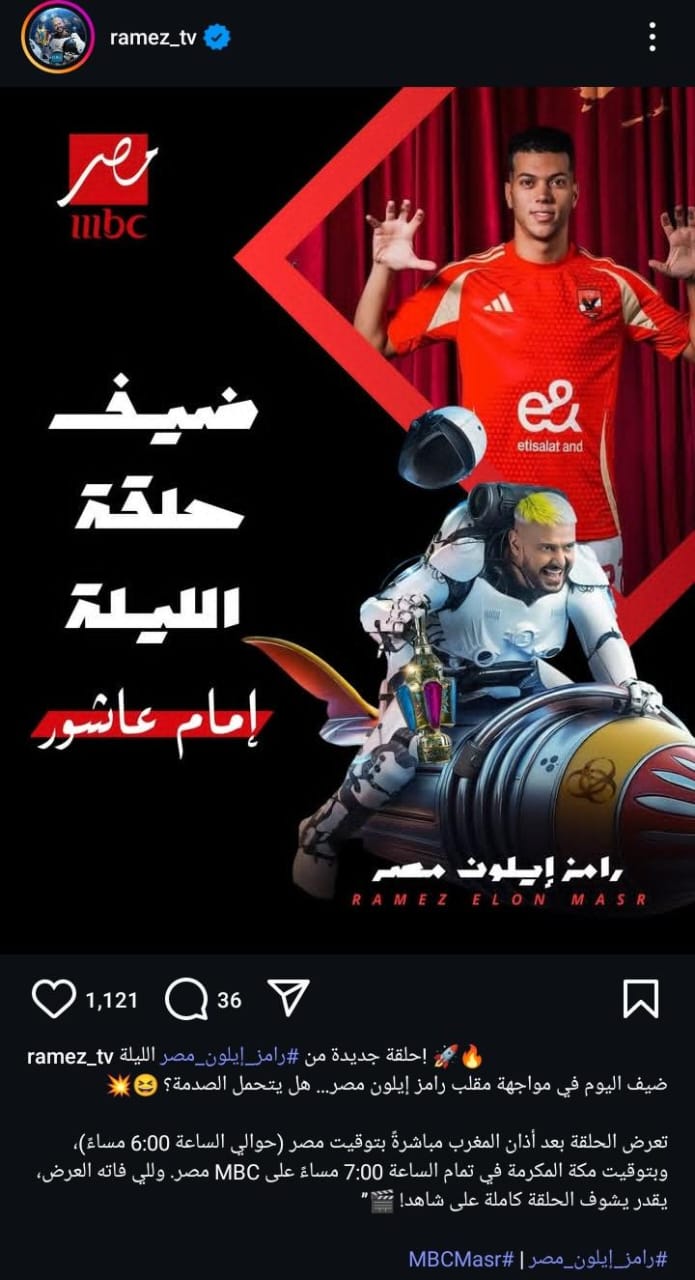The image size is (695, 1280).
Task: Bookmark this post
Action: coord(640,998)
